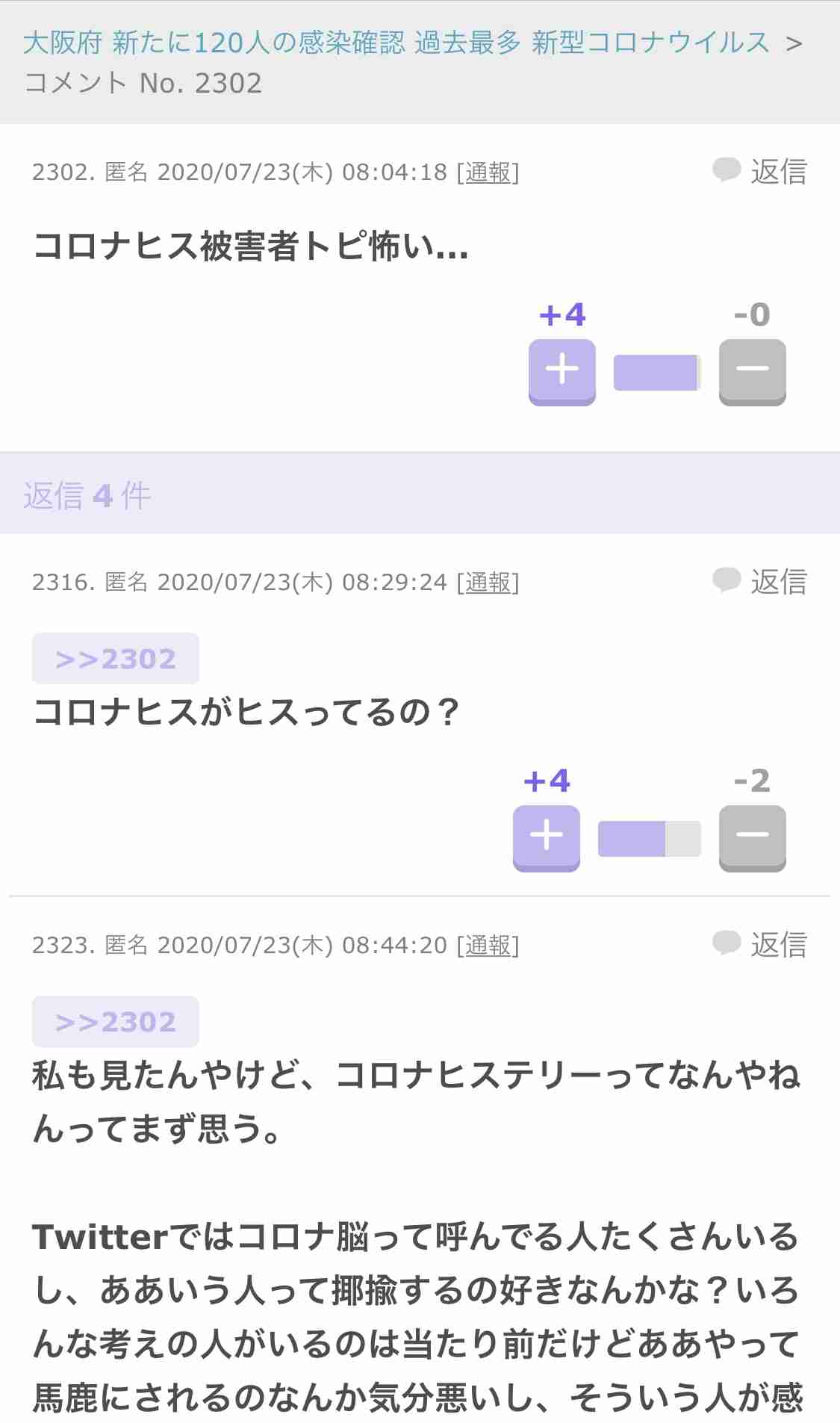Report comment 2316 via 通報 link
This screenshot has width=840, height=1423.
pyautogui.click(x=488, y=582)
